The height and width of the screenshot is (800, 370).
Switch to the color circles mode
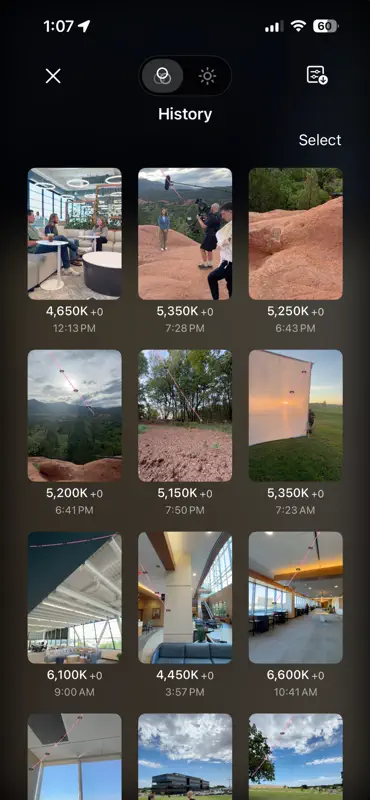tap(162, 76)
